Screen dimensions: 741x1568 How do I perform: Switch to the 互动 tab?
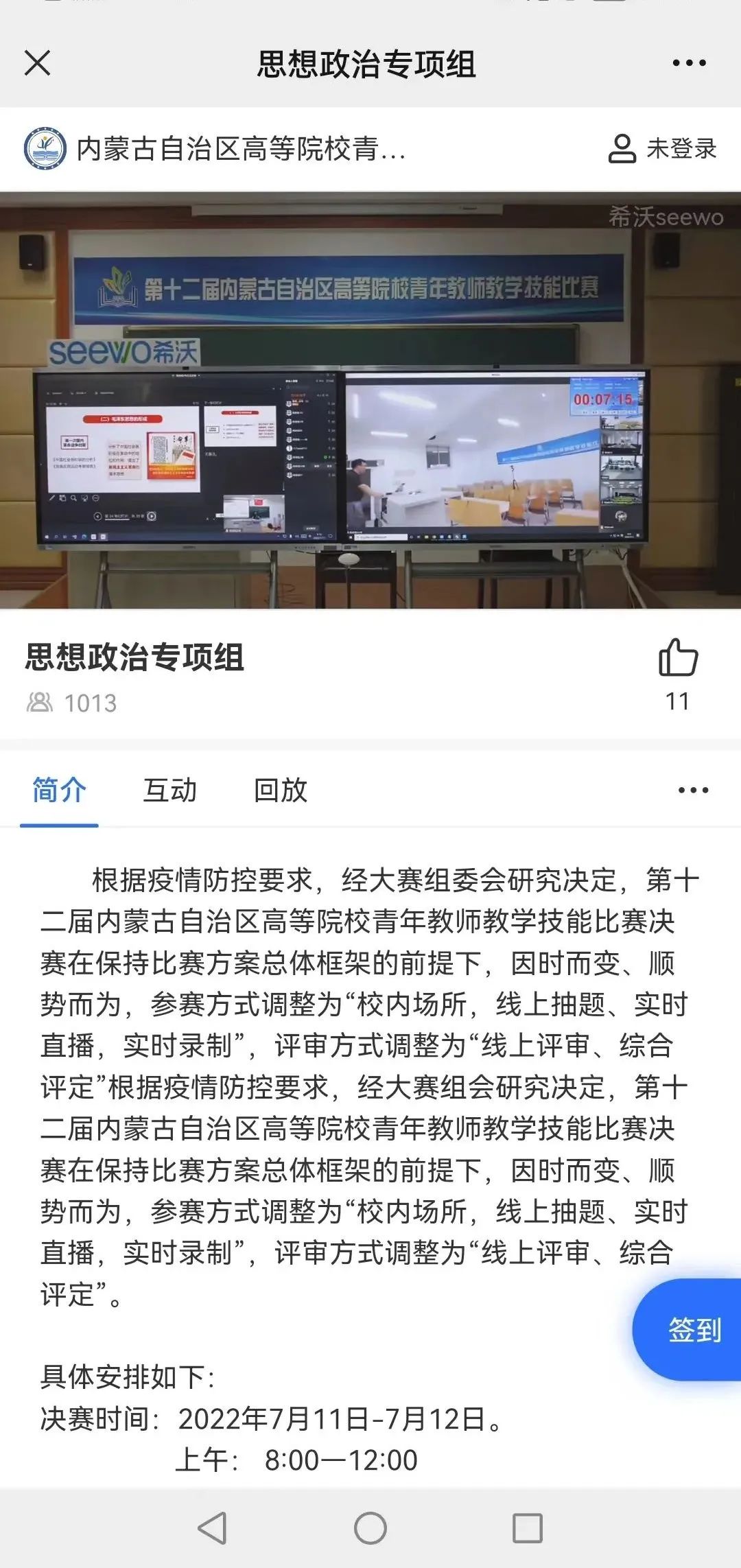pos(169,791)
